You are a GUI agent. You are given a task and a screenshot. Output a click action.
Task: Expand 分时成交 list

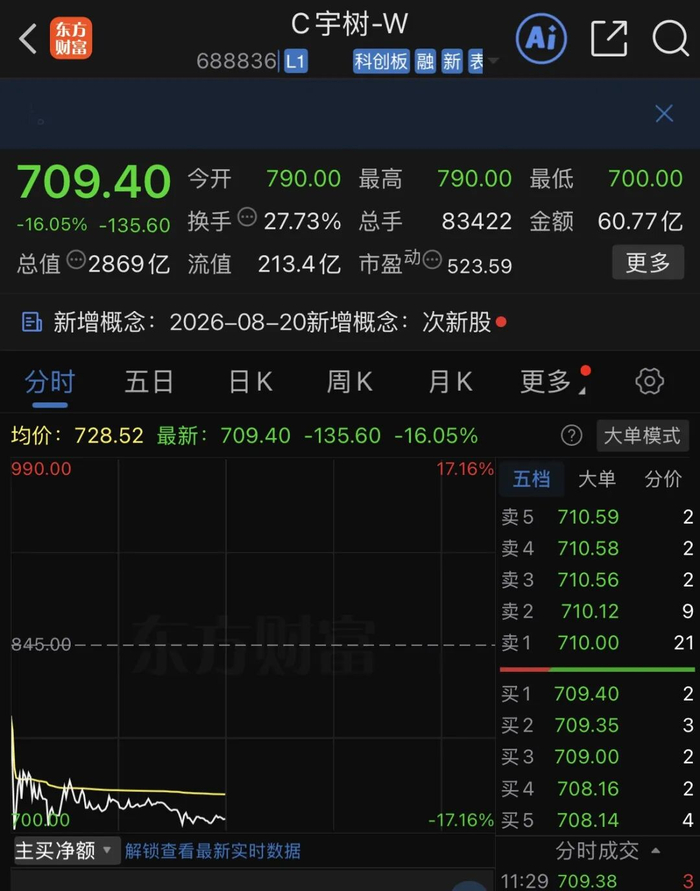point(607,851)
